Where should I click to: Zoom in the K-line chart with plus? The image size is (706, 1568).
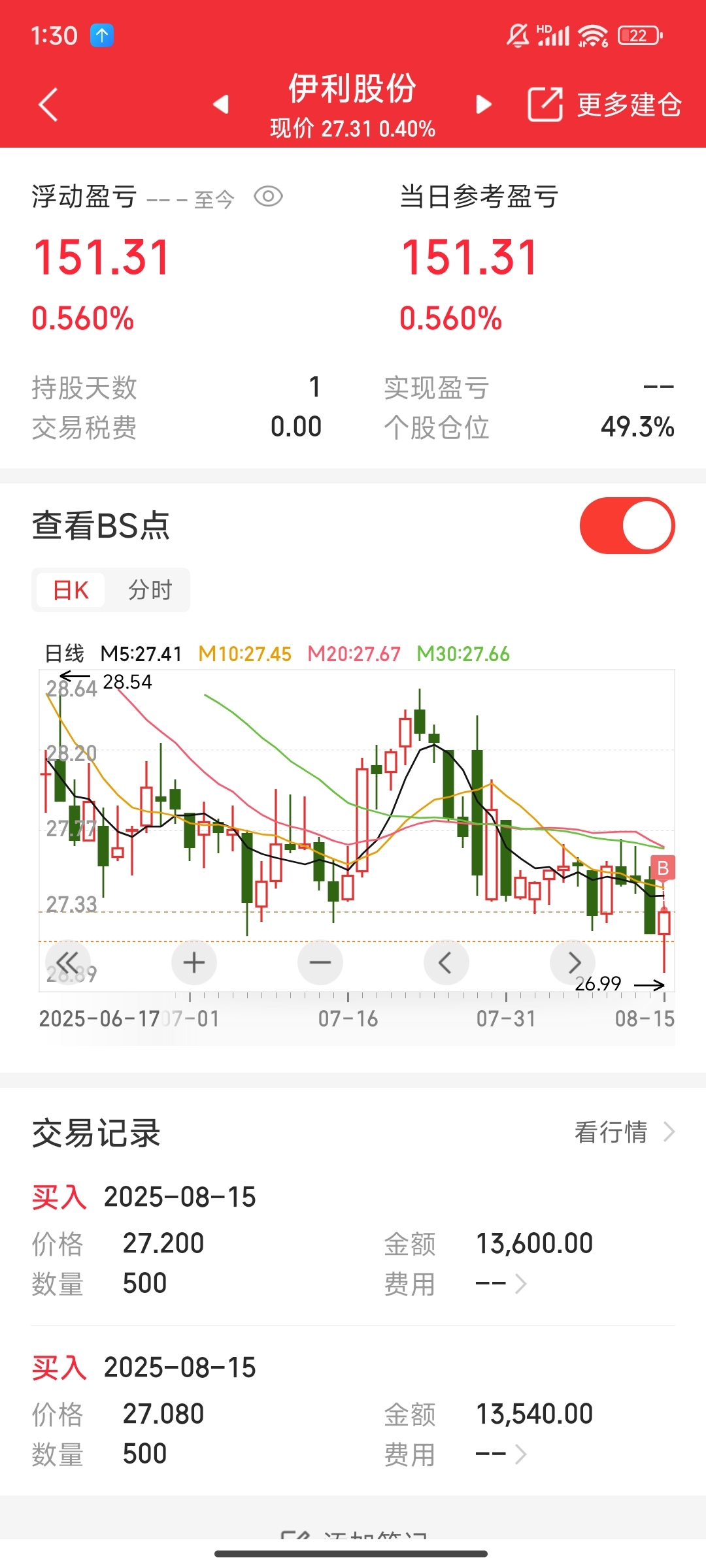[194, 962]
